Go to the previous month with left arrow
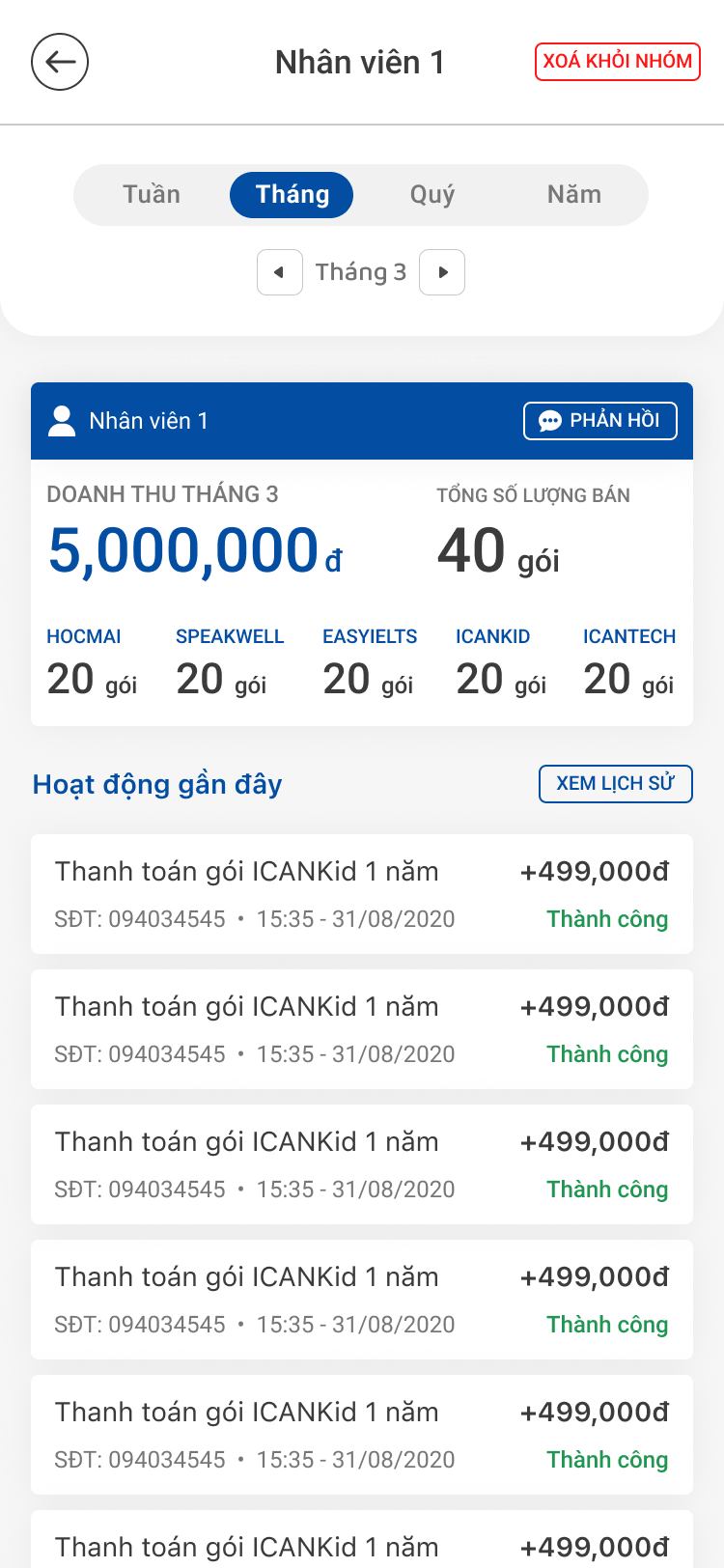This screenshot has width=724, height=1568. click(x=280, y=272)
